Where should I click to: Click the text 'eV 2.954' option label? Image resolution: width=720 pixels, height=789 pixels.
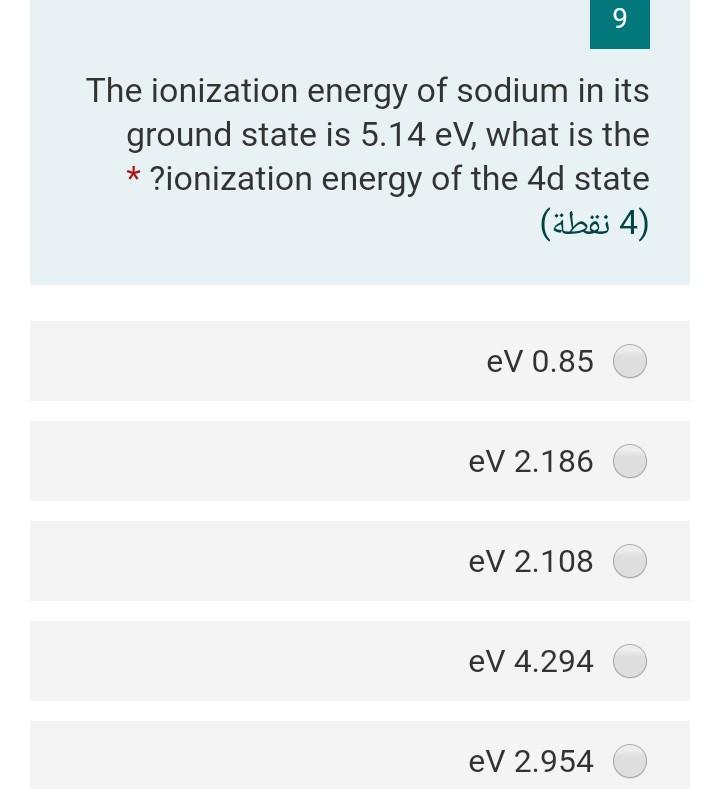point(531,761)
